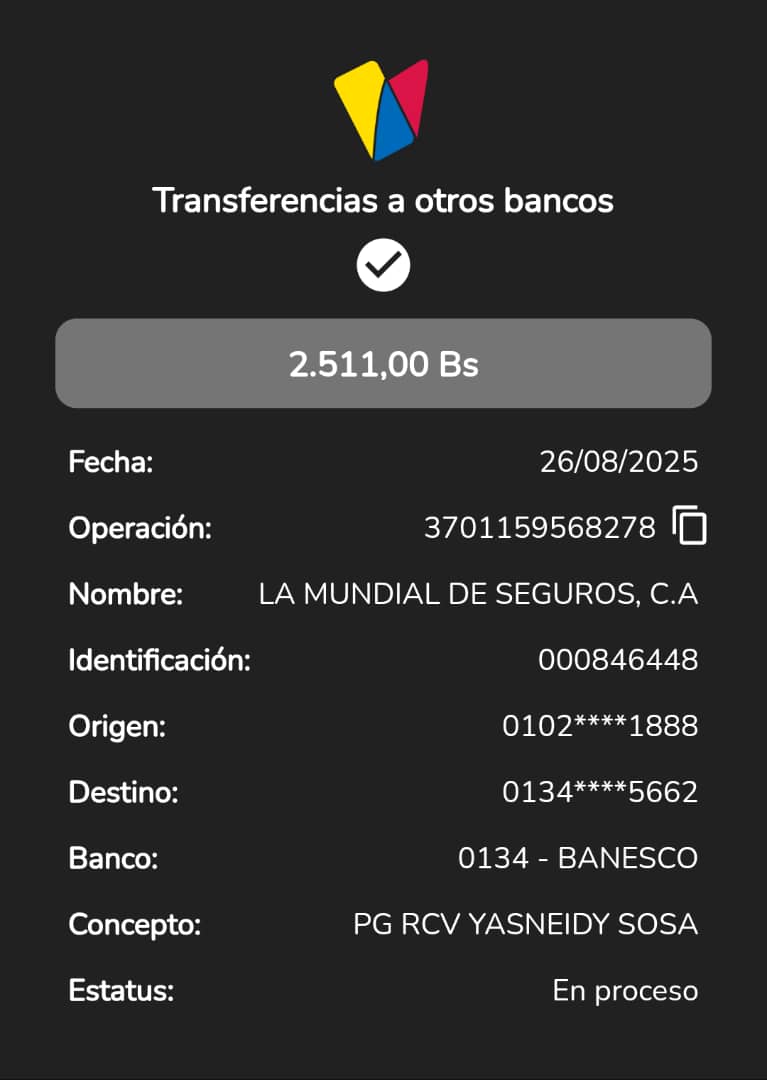Copy the operation number

[690, 526]
